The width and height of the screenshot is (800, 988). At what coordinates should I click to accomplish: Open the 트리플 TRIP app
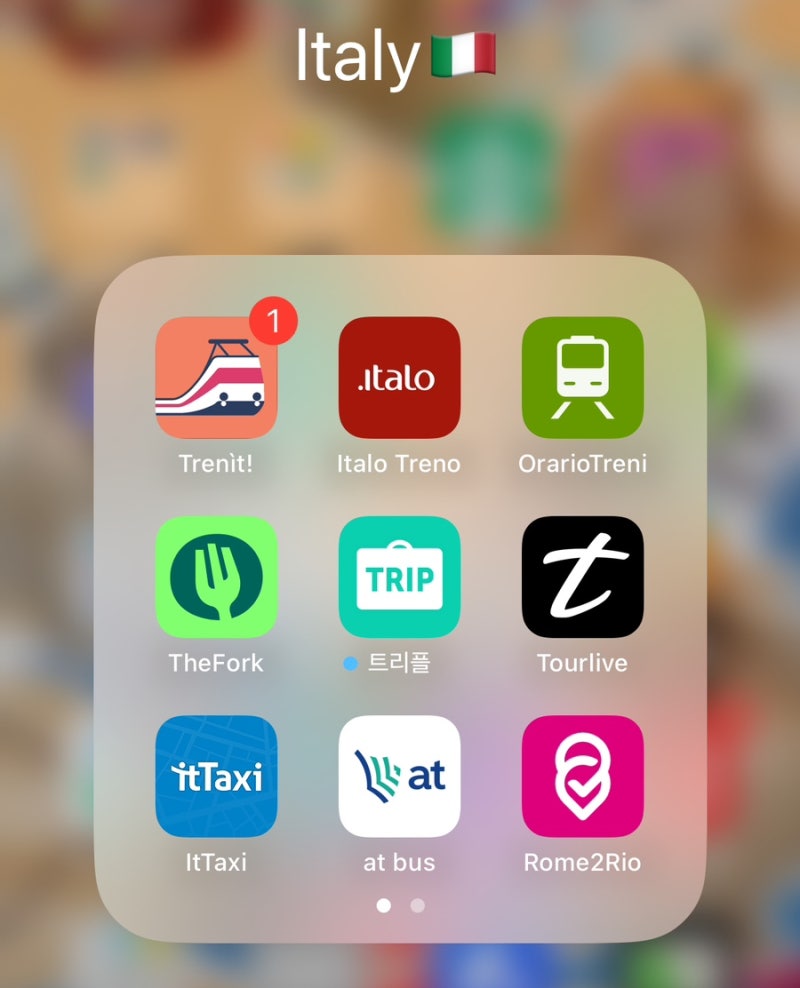point(399,577)
